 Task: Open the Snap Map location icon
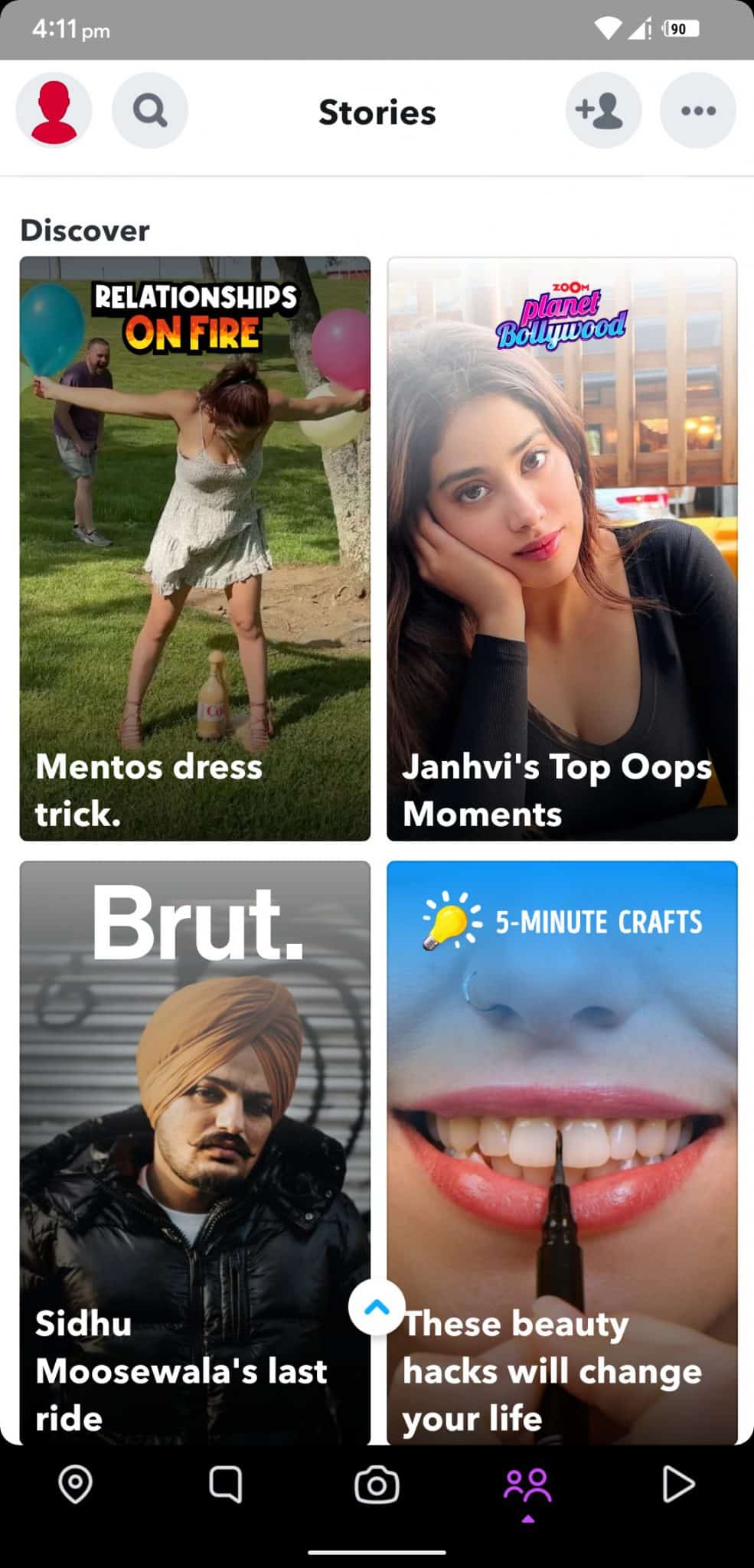click(75, 1484)
